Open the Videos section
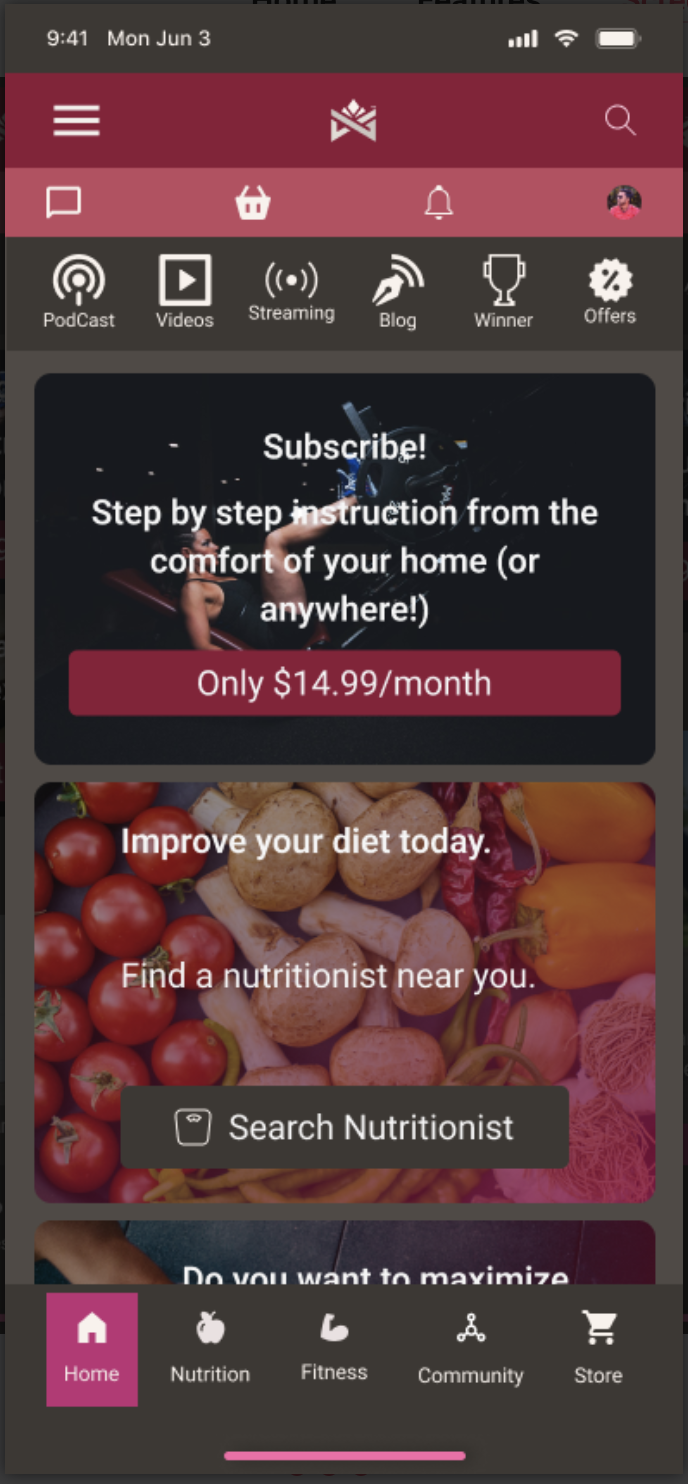Image resolution: width=688 pixels, height=1484 pixels. pyautogui.click(x=185, y=292)
